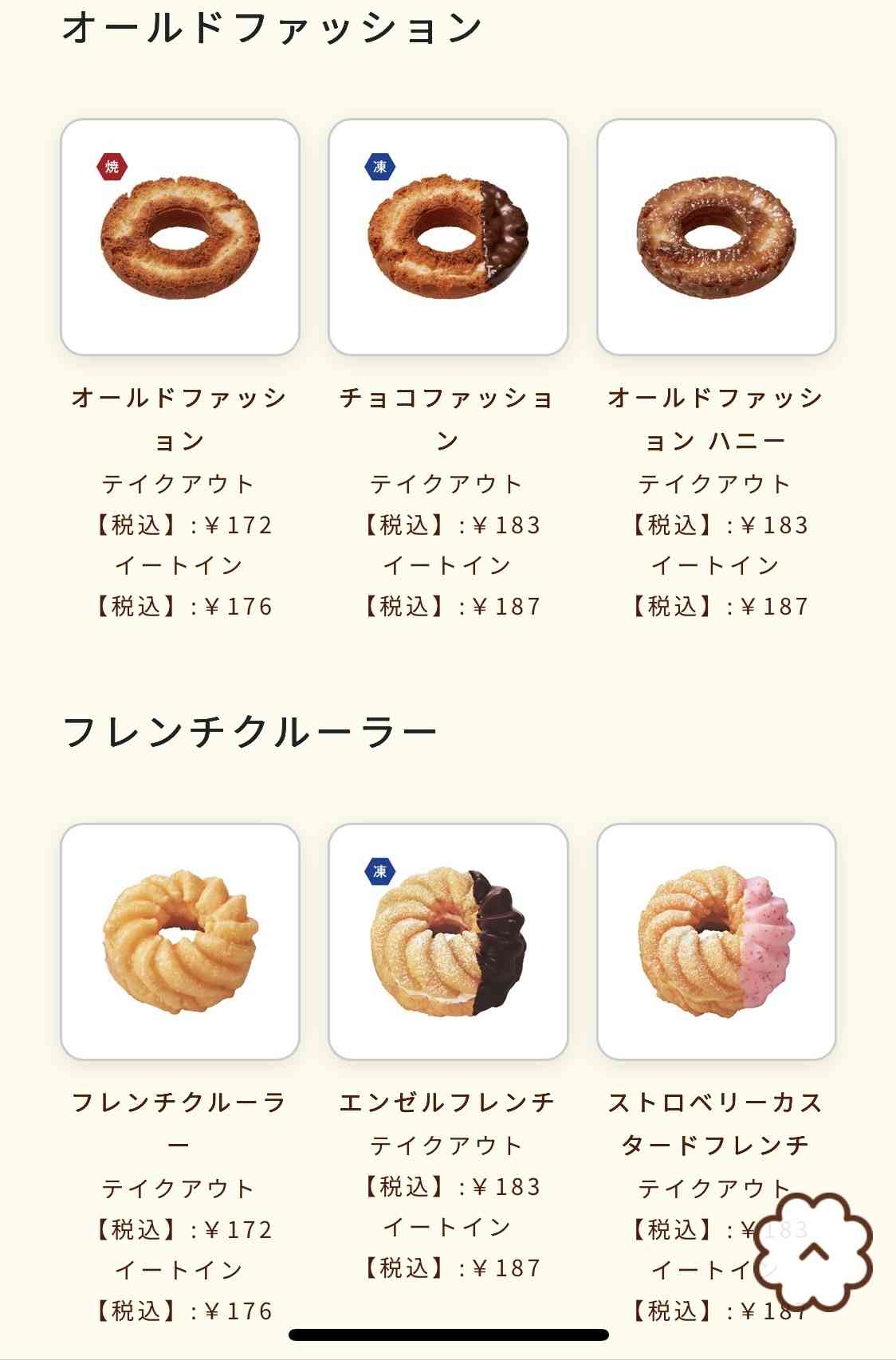Open the オールドファッション donut card

pyautogui.click(x=180, y=238)
